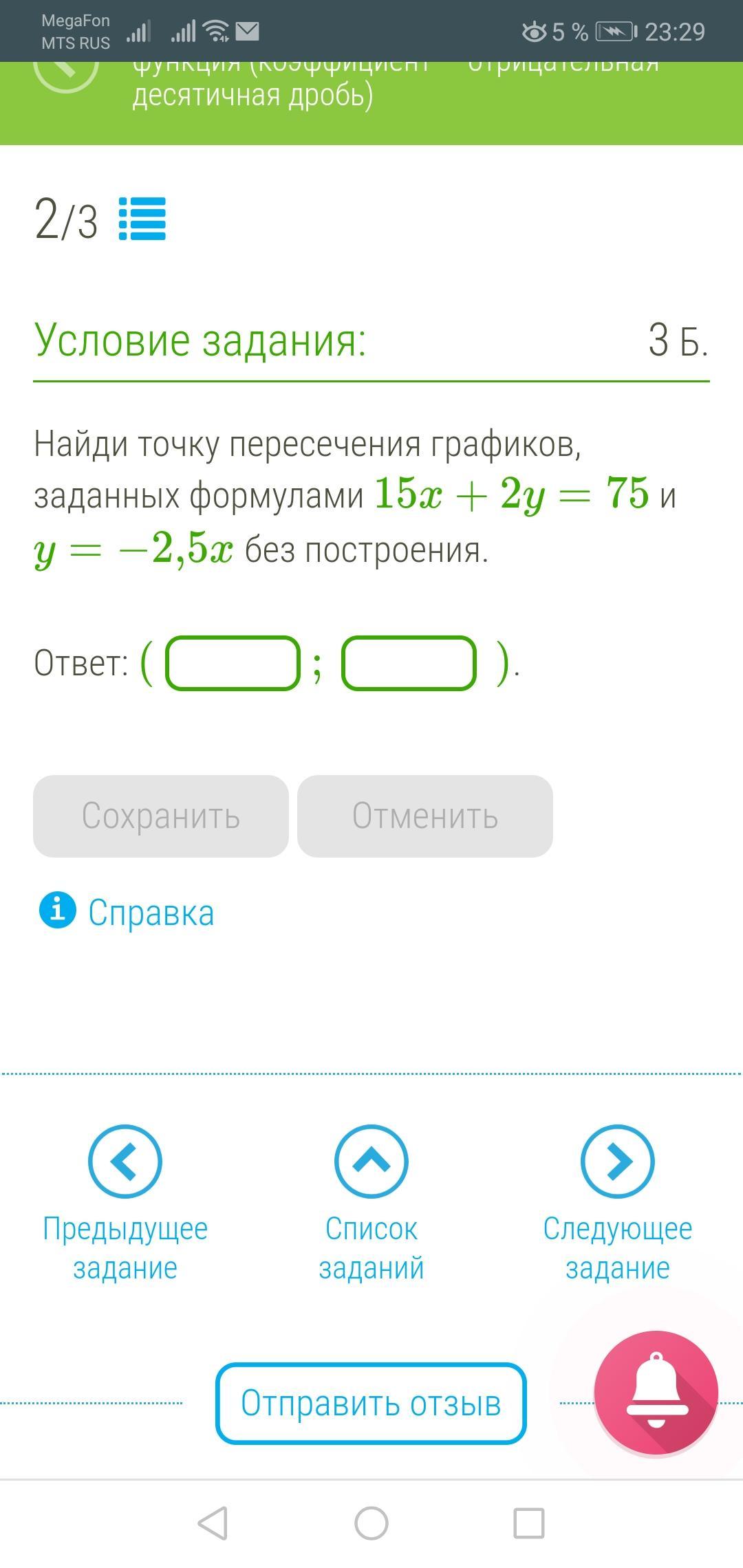This screenshot has height=1568, width=743.
Task: Tap the second answer input box
Action: pos(409,663)
